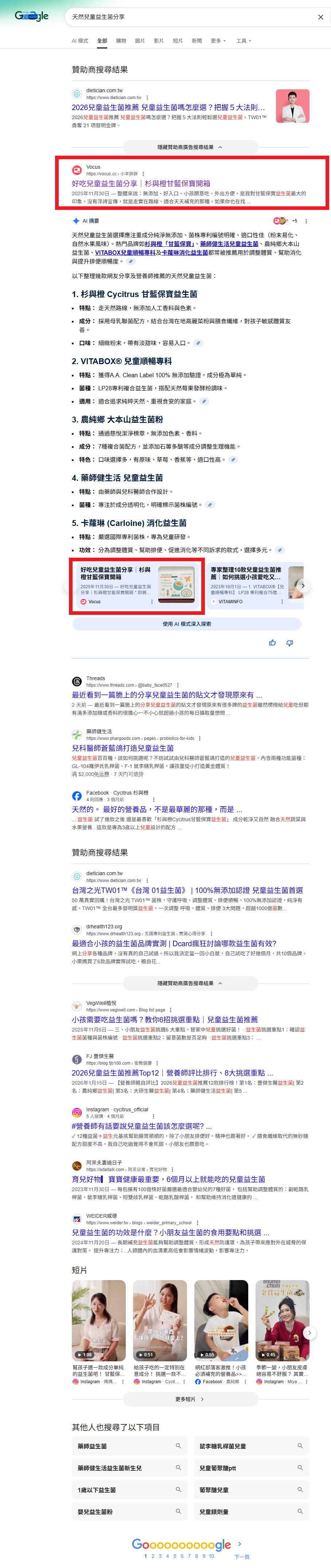Viewport: 331px width, 1568px height.
Task: Collapse sponsored results above the Vocus result
Action: (190, 147)
